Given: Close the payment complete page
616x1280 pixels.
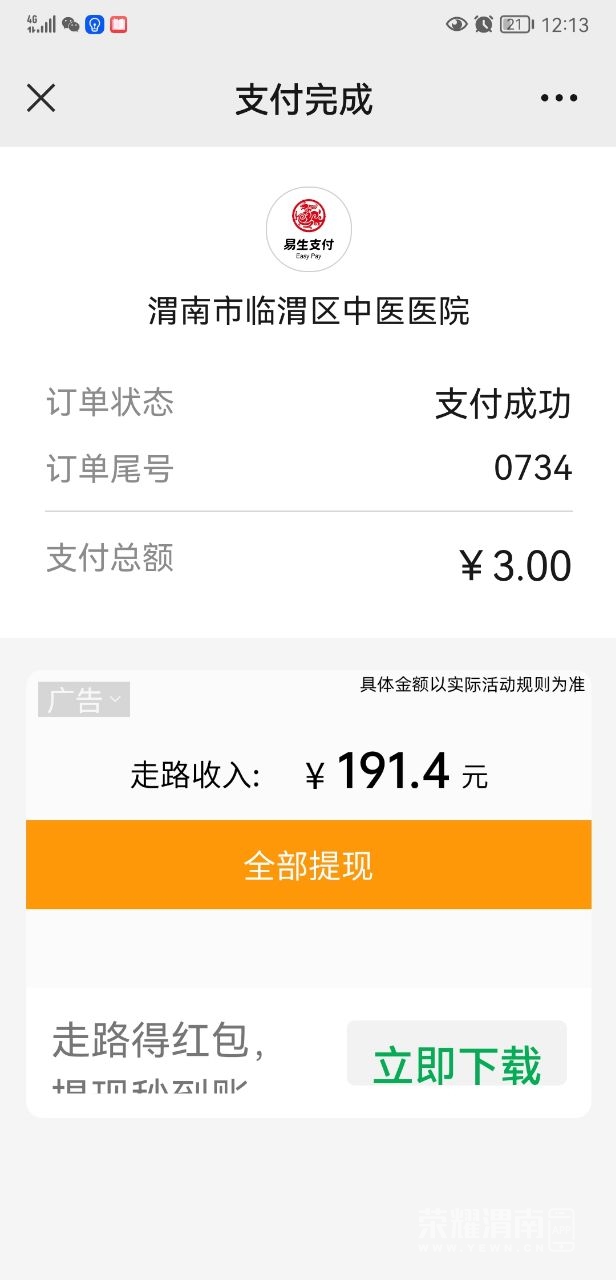Looking at the screenshot, I should coord(41,98).
